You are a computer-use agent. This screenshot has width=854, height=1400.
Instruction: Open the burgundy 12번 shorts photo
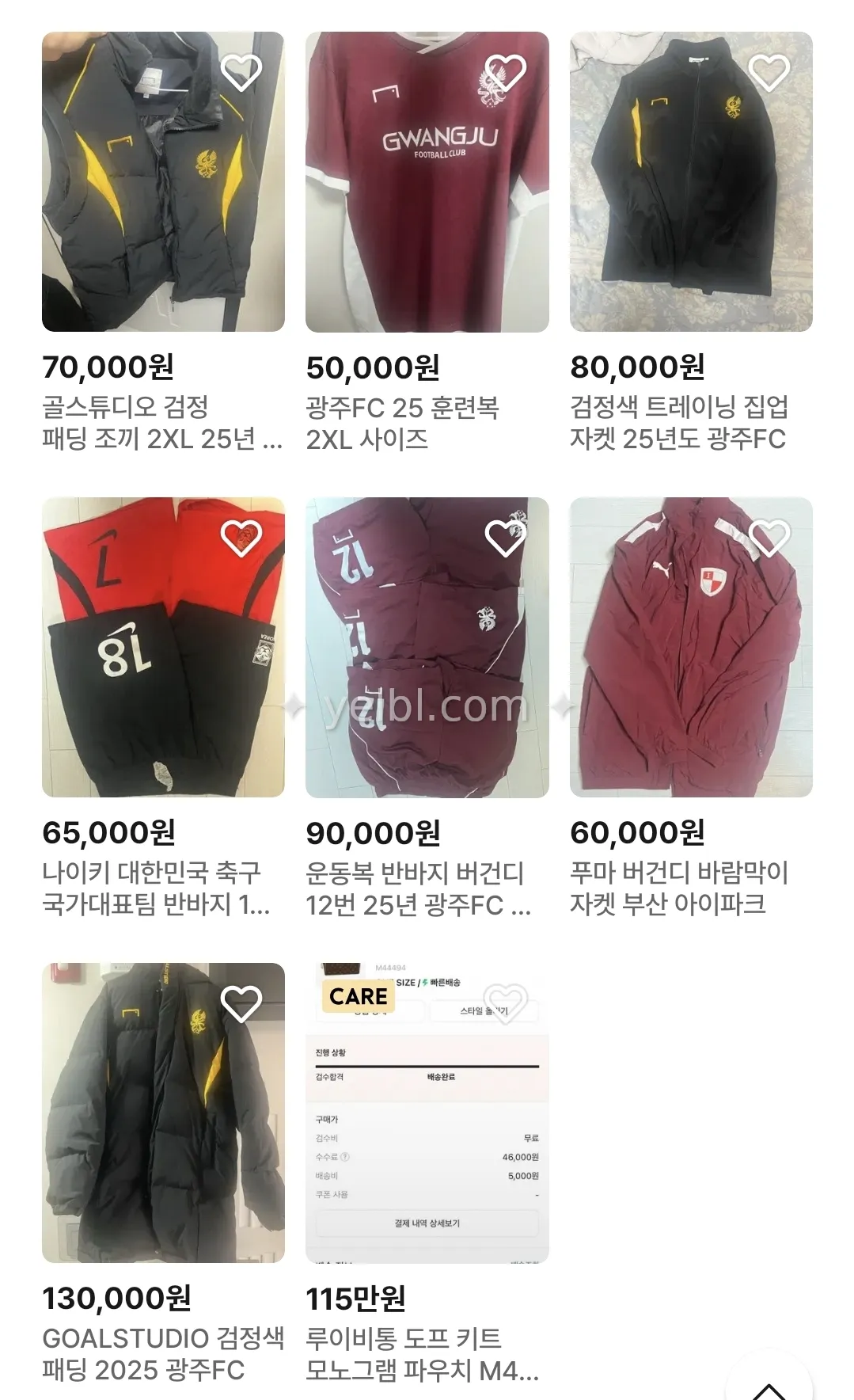(427, 649)
